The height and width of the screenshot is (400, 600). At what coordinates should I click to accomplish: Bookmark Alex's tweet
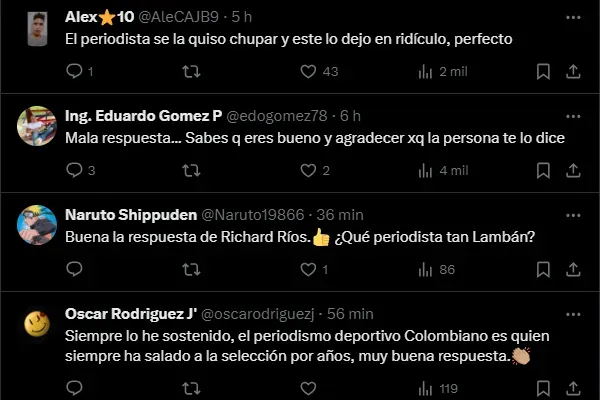pos(543,71)
